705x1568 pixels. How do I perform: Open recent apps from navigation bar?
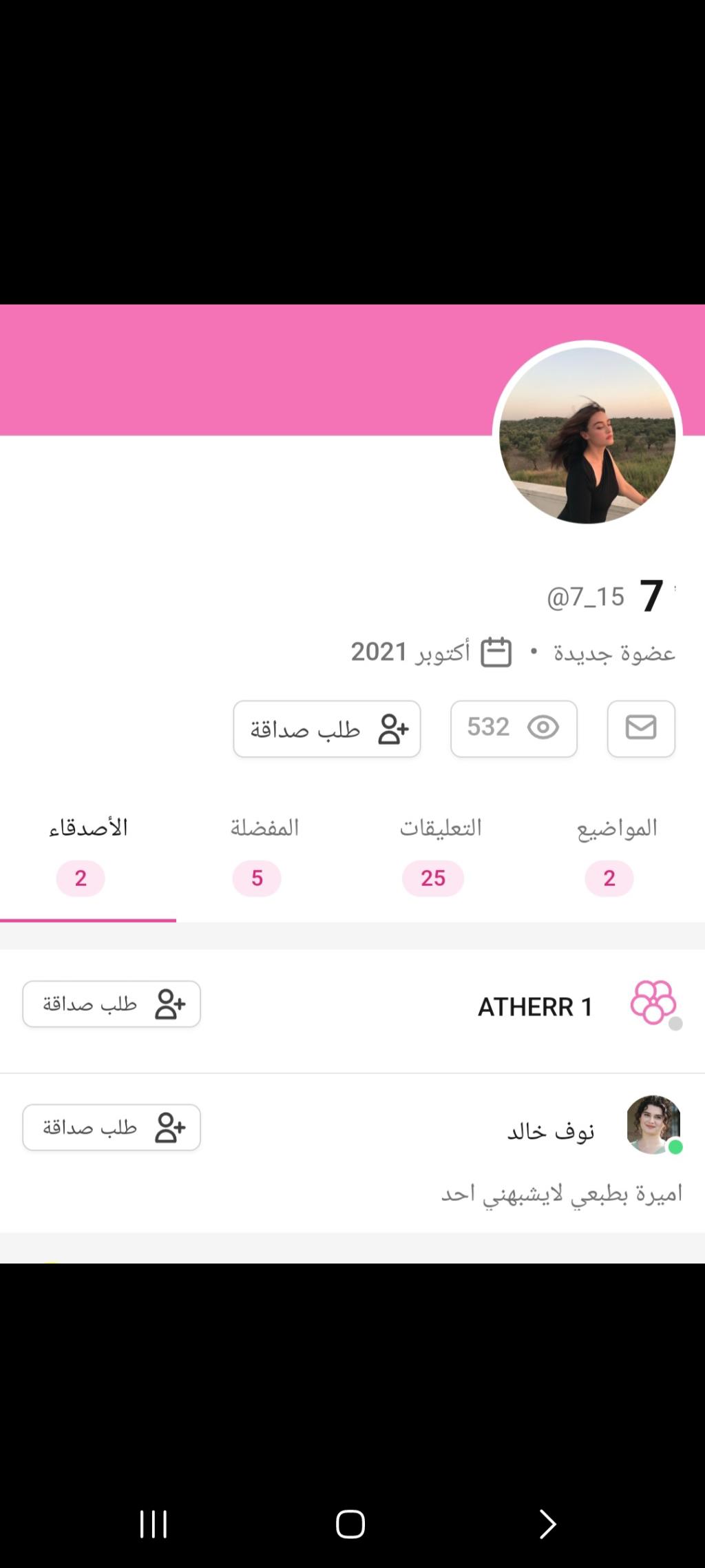click(x=154, y=1524)
